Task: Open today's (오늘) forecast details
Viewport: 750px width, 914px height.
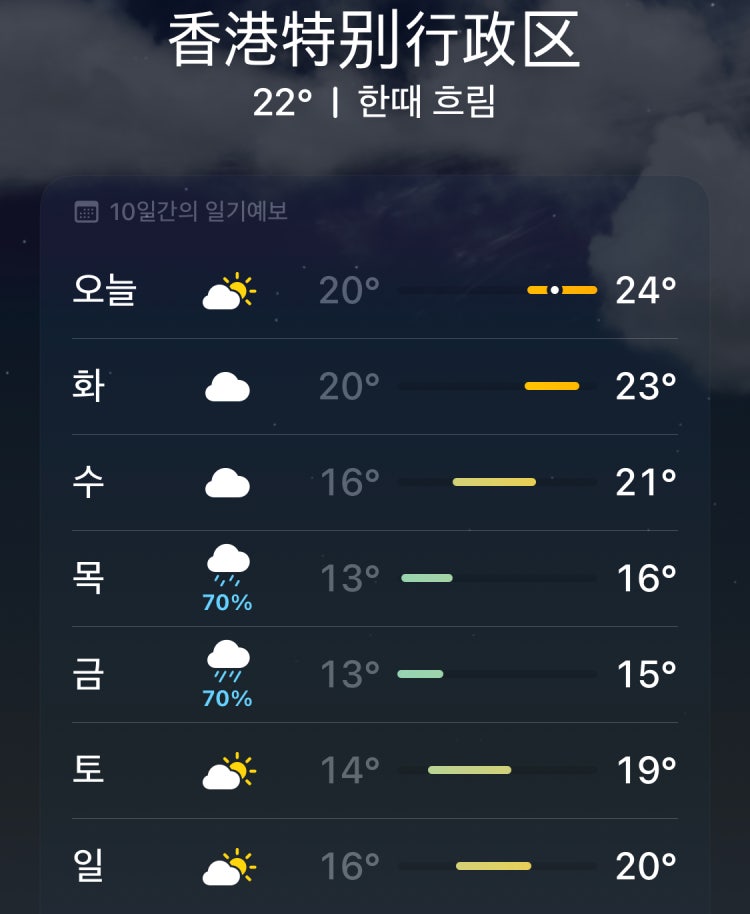Action: [x=374, y=291]
